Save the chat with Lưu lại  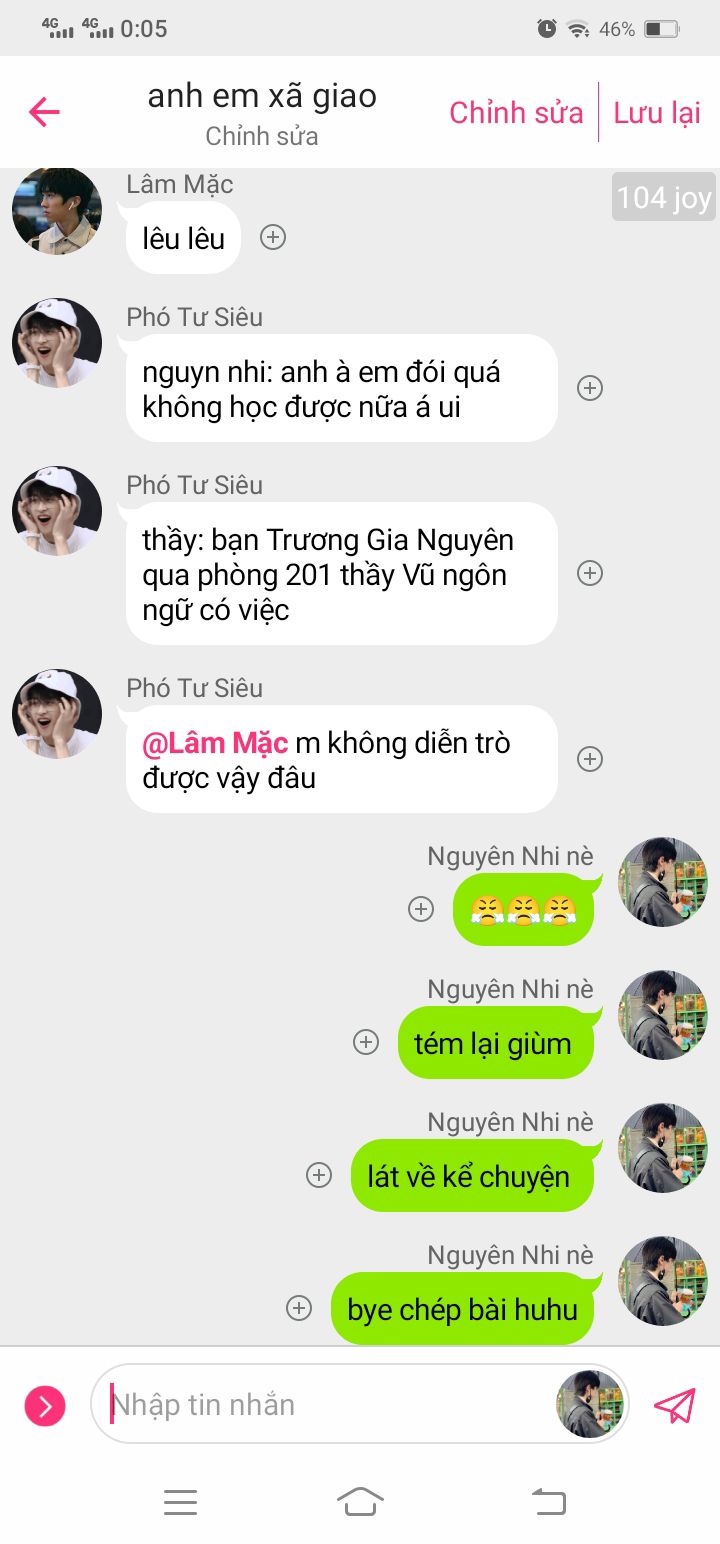point(657,112)
